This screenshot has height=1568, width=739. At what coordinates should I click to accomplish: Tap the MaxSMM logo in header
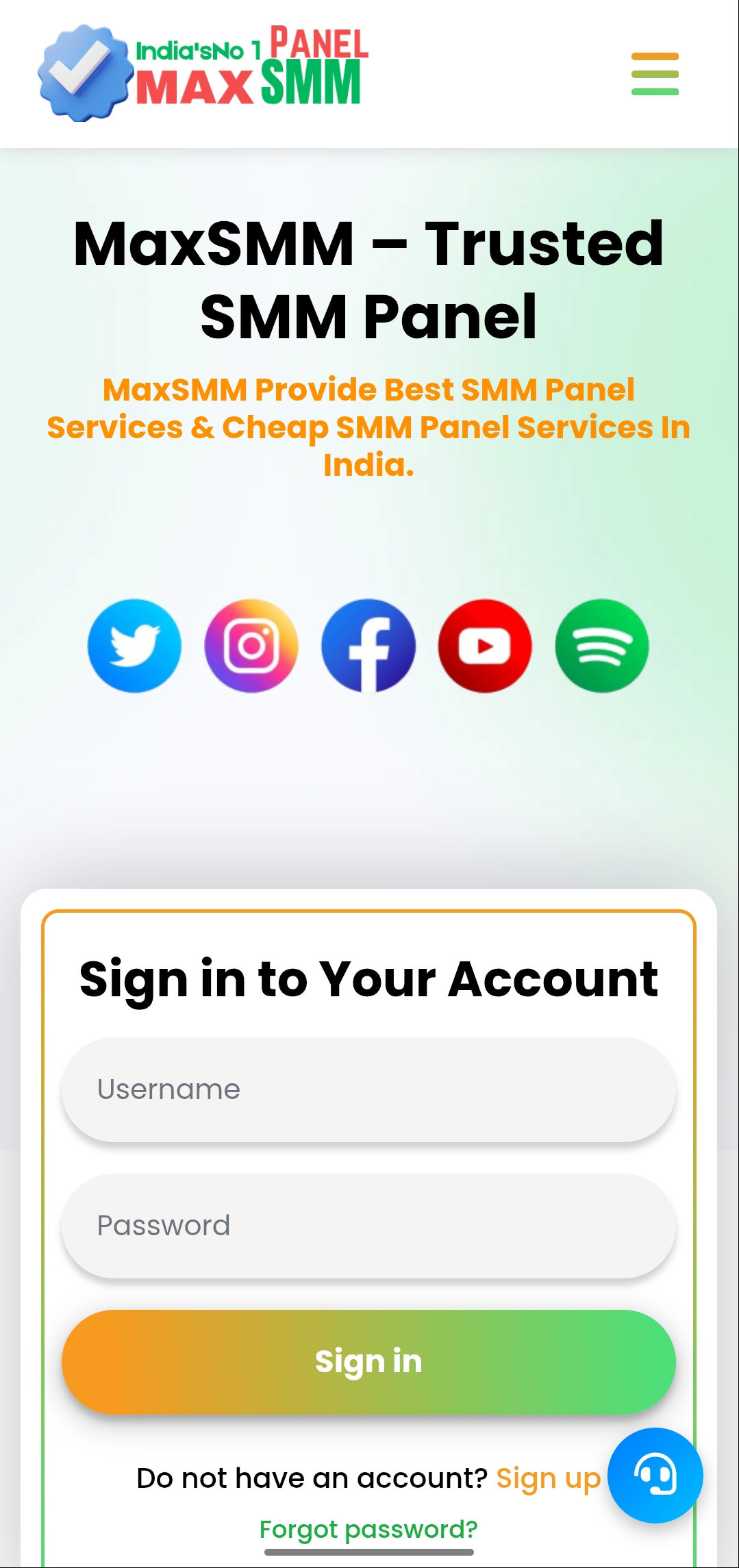(204, 73)
